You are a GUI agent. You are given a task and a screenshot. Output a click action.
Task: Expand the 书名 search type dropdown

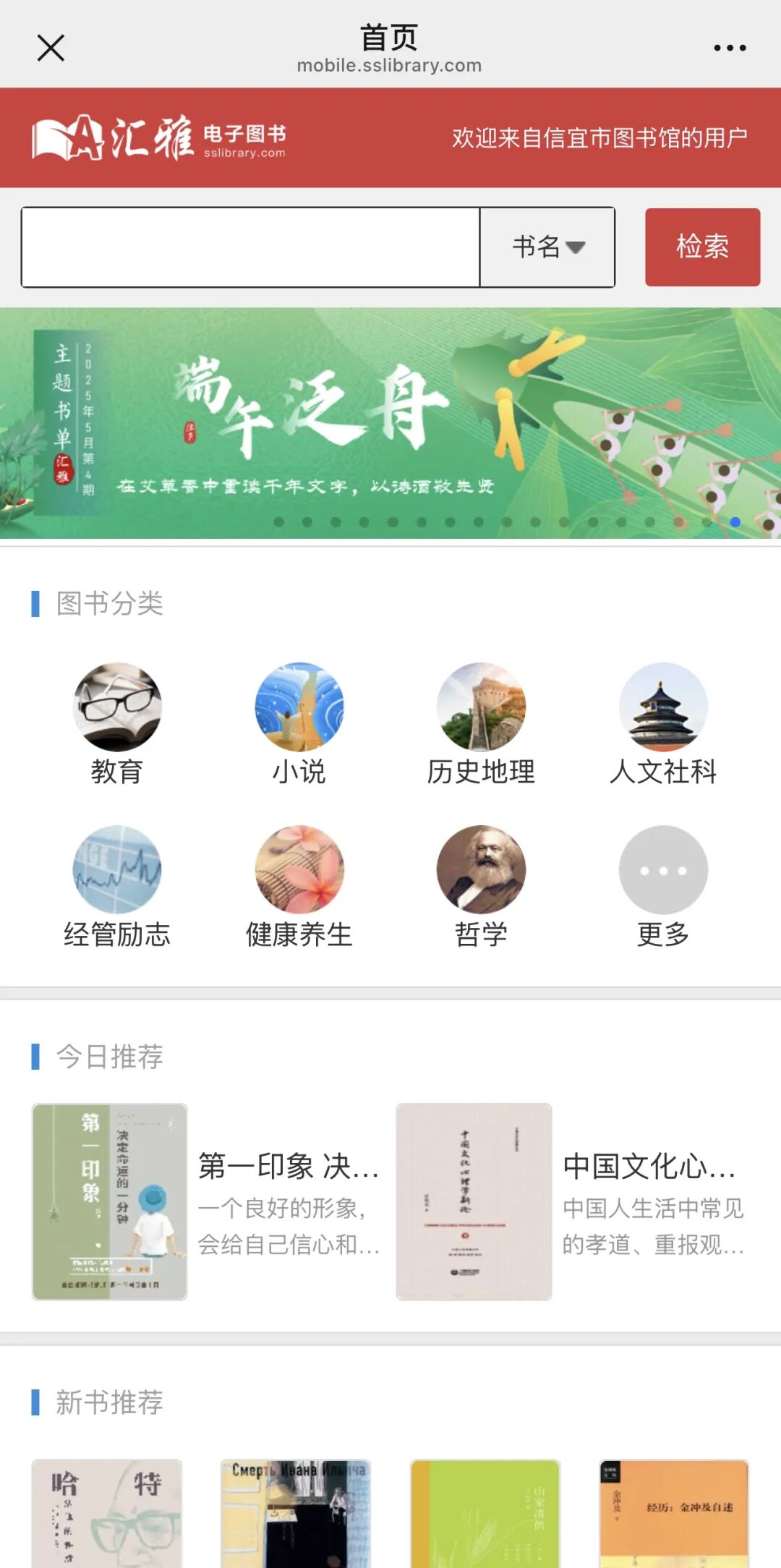[x=547, y=247]
